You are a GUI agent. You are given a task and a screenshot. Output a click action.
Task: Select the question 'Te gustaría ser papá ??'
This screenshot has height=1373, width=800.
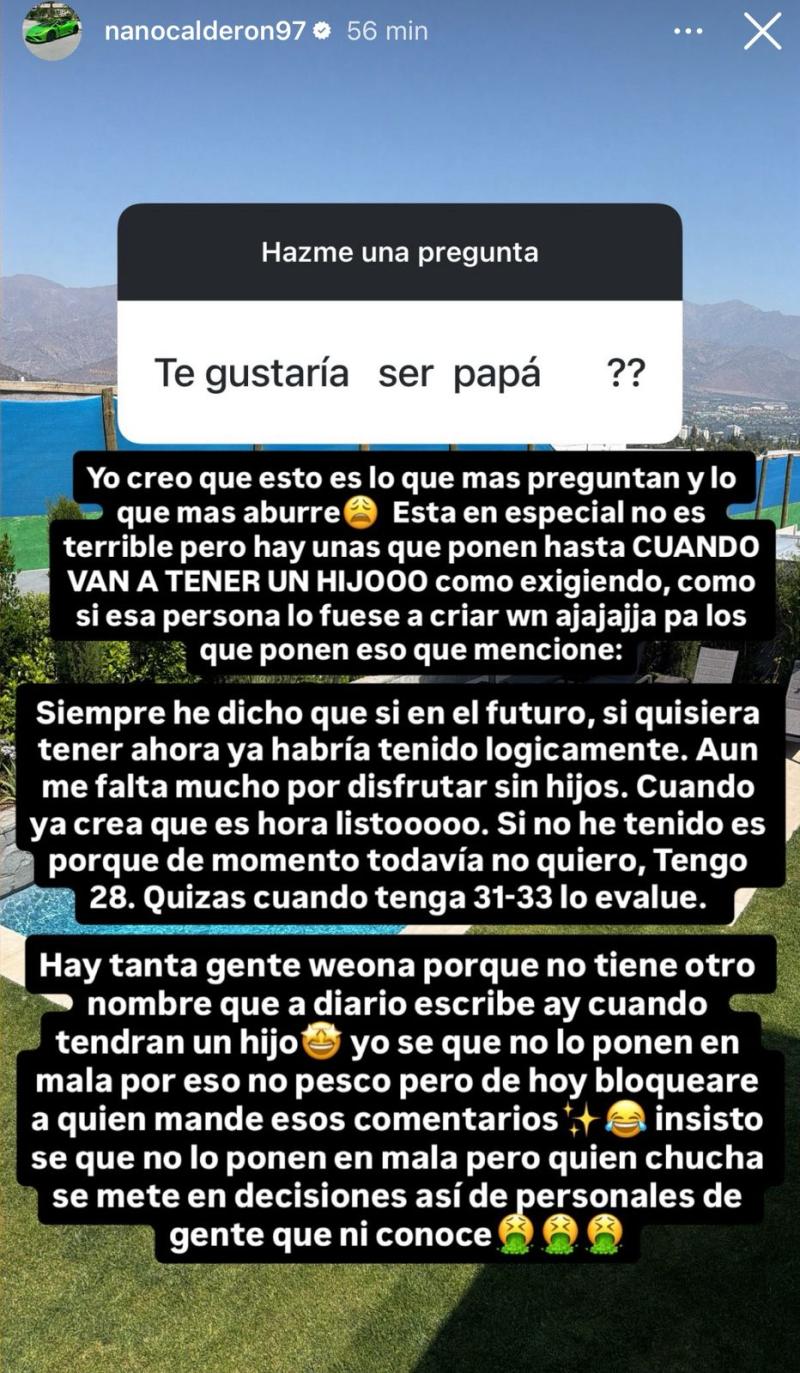point(399,371)
